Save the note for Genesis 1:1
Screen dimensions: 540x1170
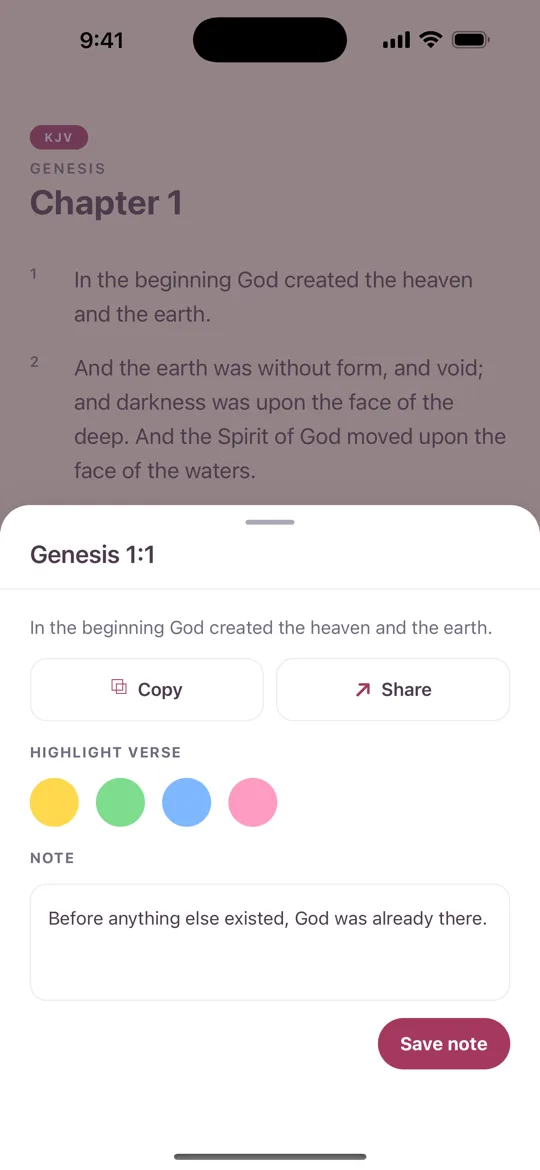coord(444,1043)
